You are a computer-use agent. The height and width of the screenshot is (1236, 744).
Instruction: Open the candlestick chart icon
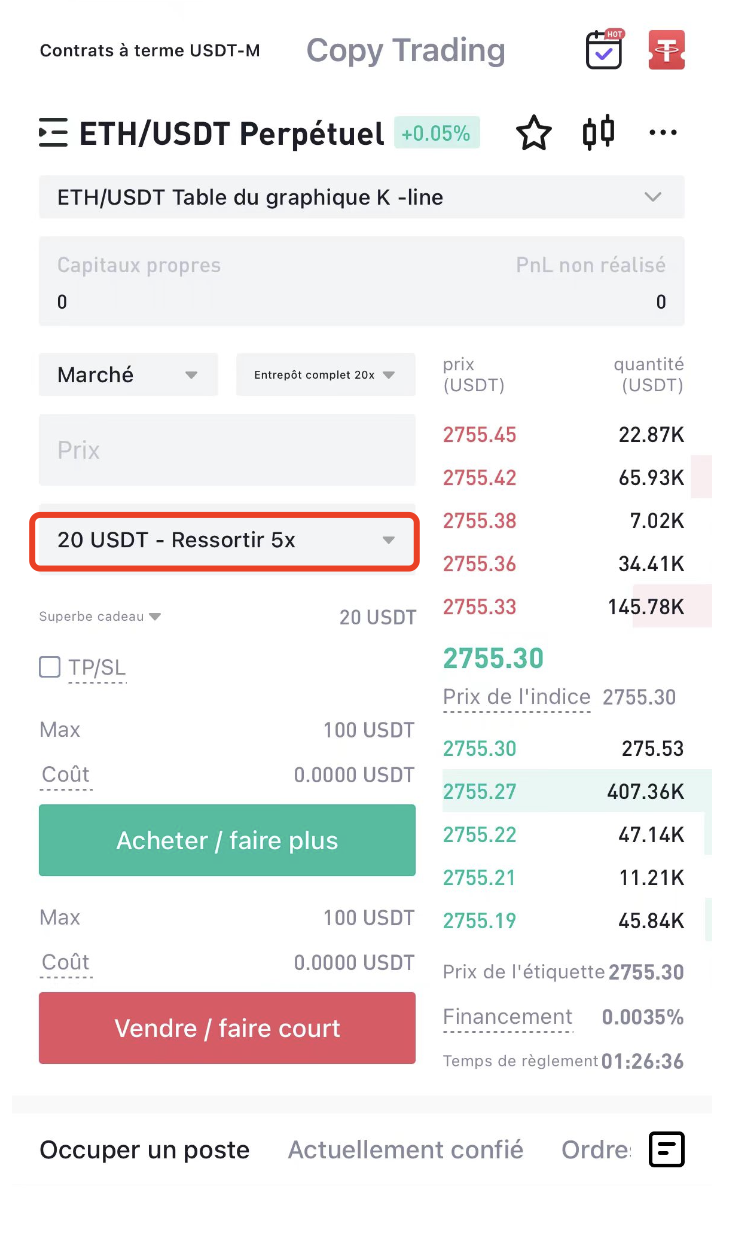point(599,132)
